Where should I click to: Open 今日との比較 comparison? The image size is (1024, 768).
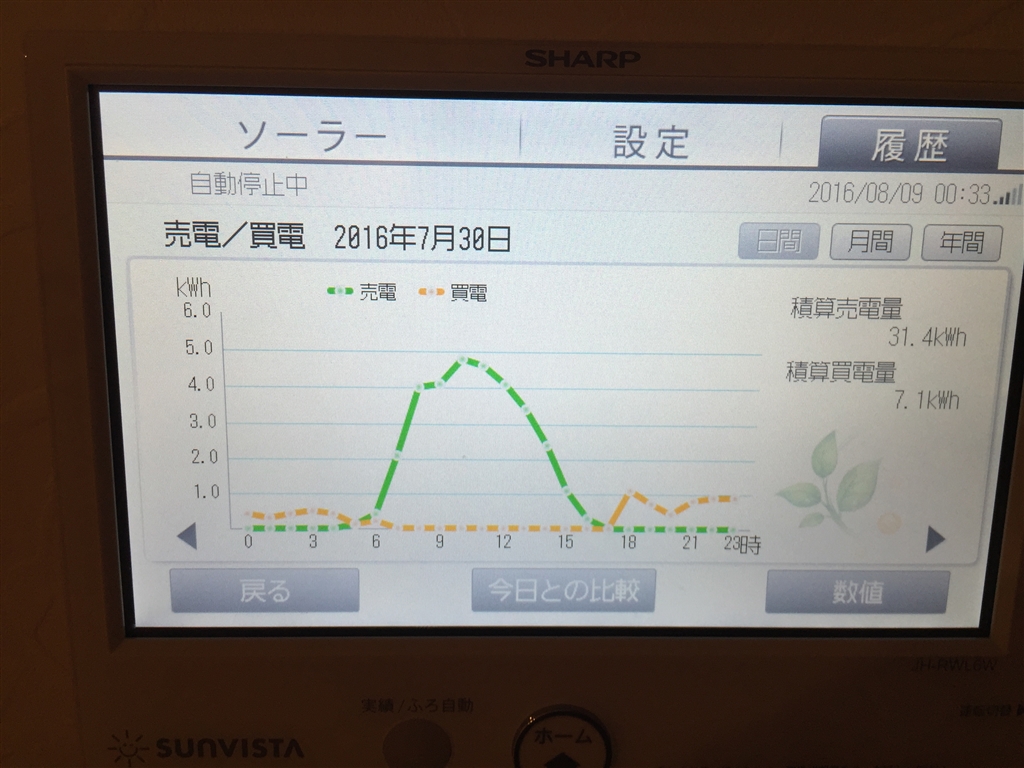coord(563,590)
